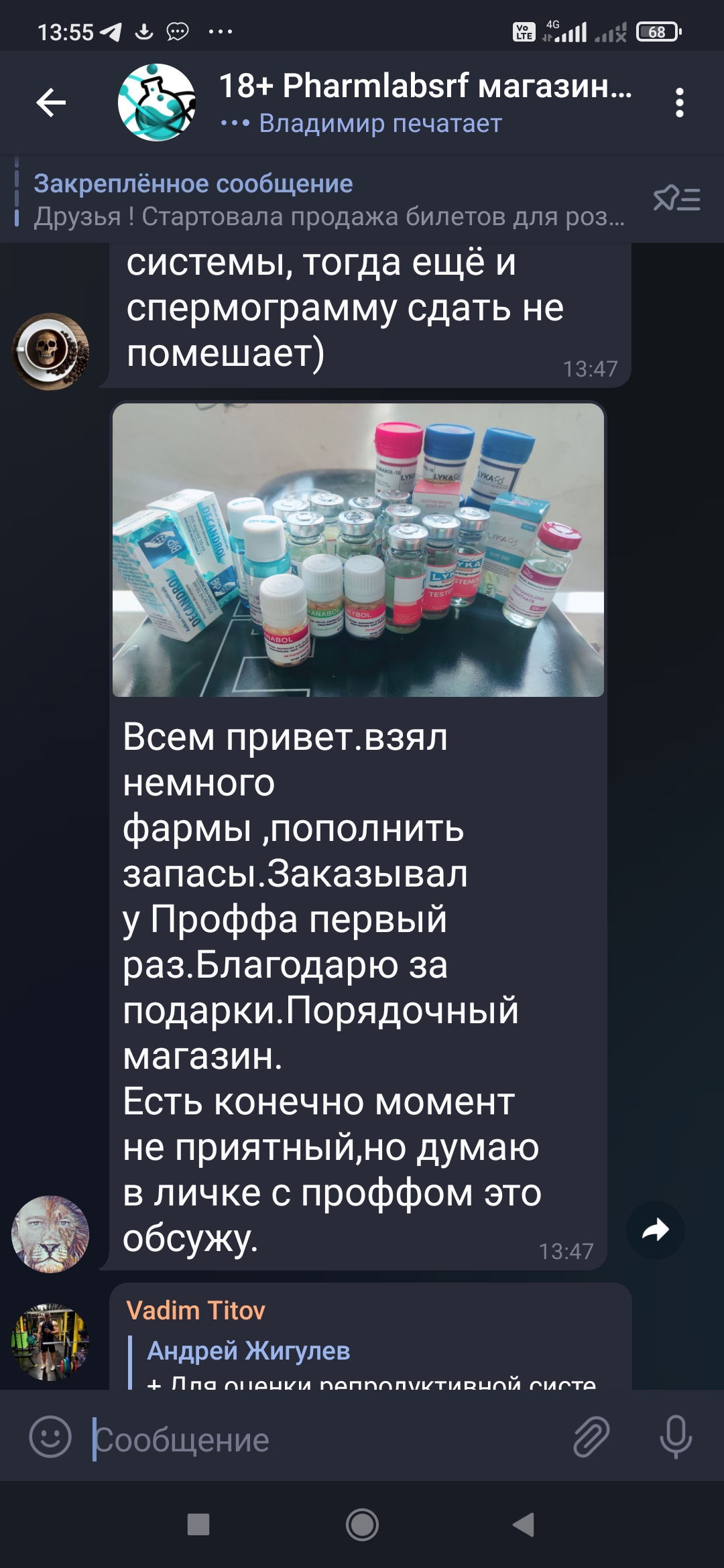724x1568 pixels.
Task: Open Vadim Titov's avatar profile
Action: pyautogui.click(x=50, y=1342)
